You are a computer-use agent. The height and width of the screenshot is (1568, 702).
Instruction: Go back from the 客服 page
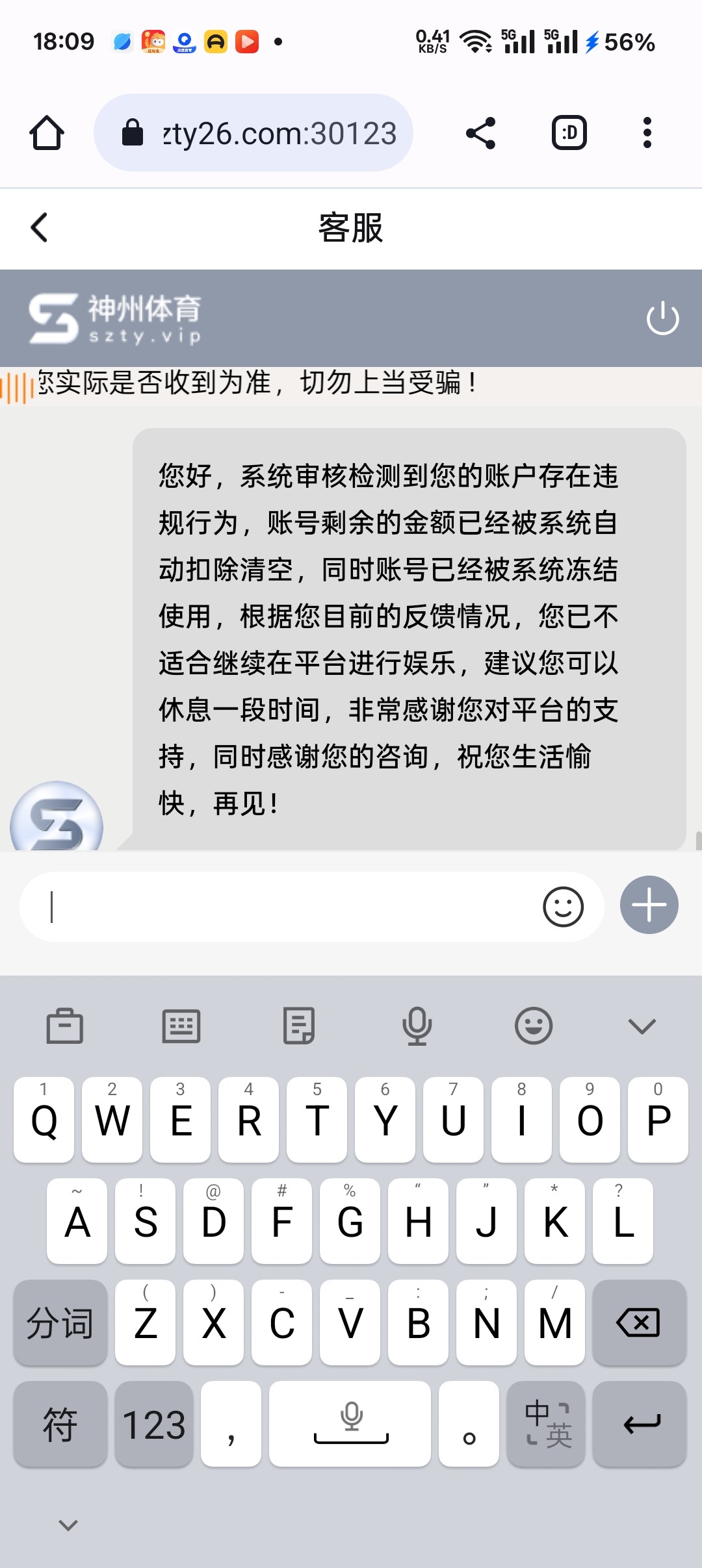coord(40,227)
